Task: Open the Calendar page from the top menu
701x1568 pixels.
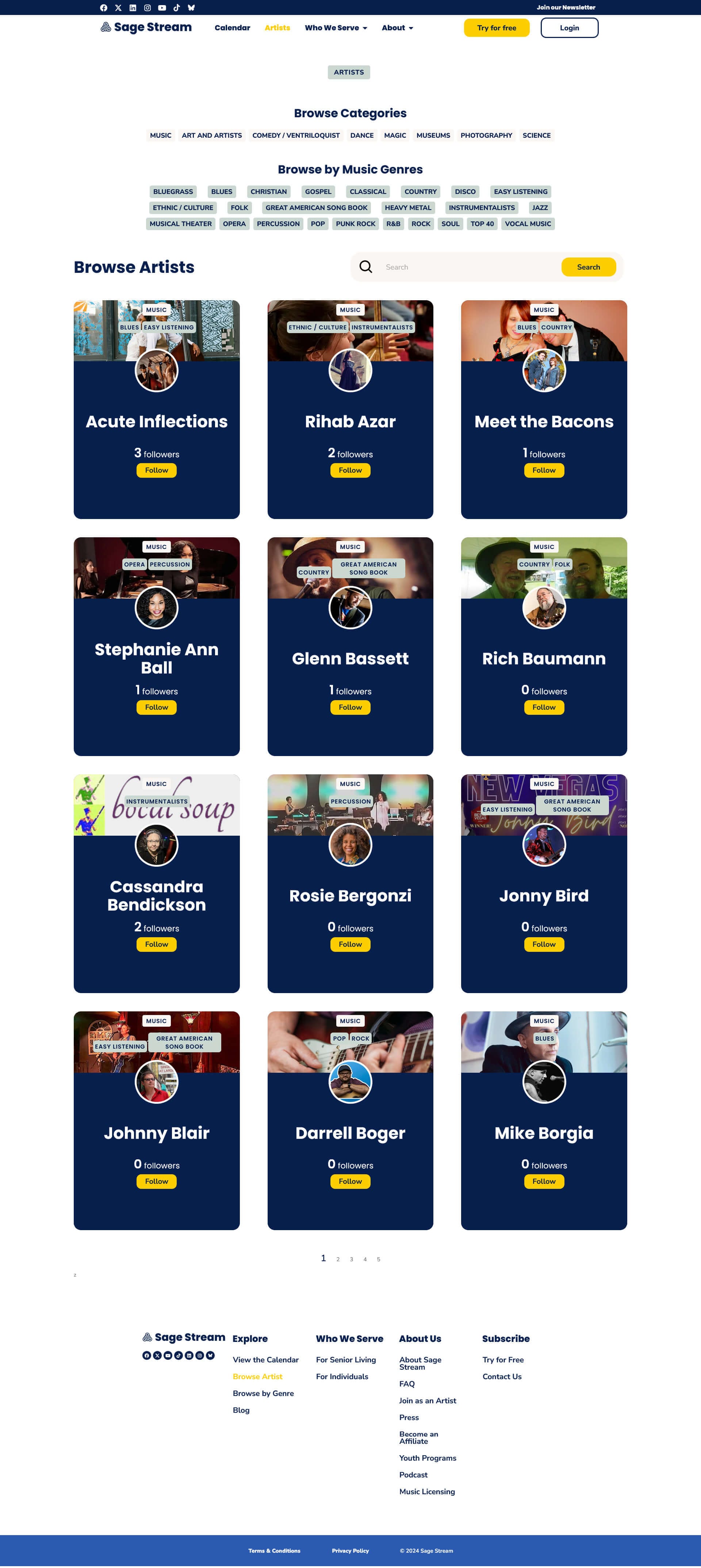Action: [232, 28]
